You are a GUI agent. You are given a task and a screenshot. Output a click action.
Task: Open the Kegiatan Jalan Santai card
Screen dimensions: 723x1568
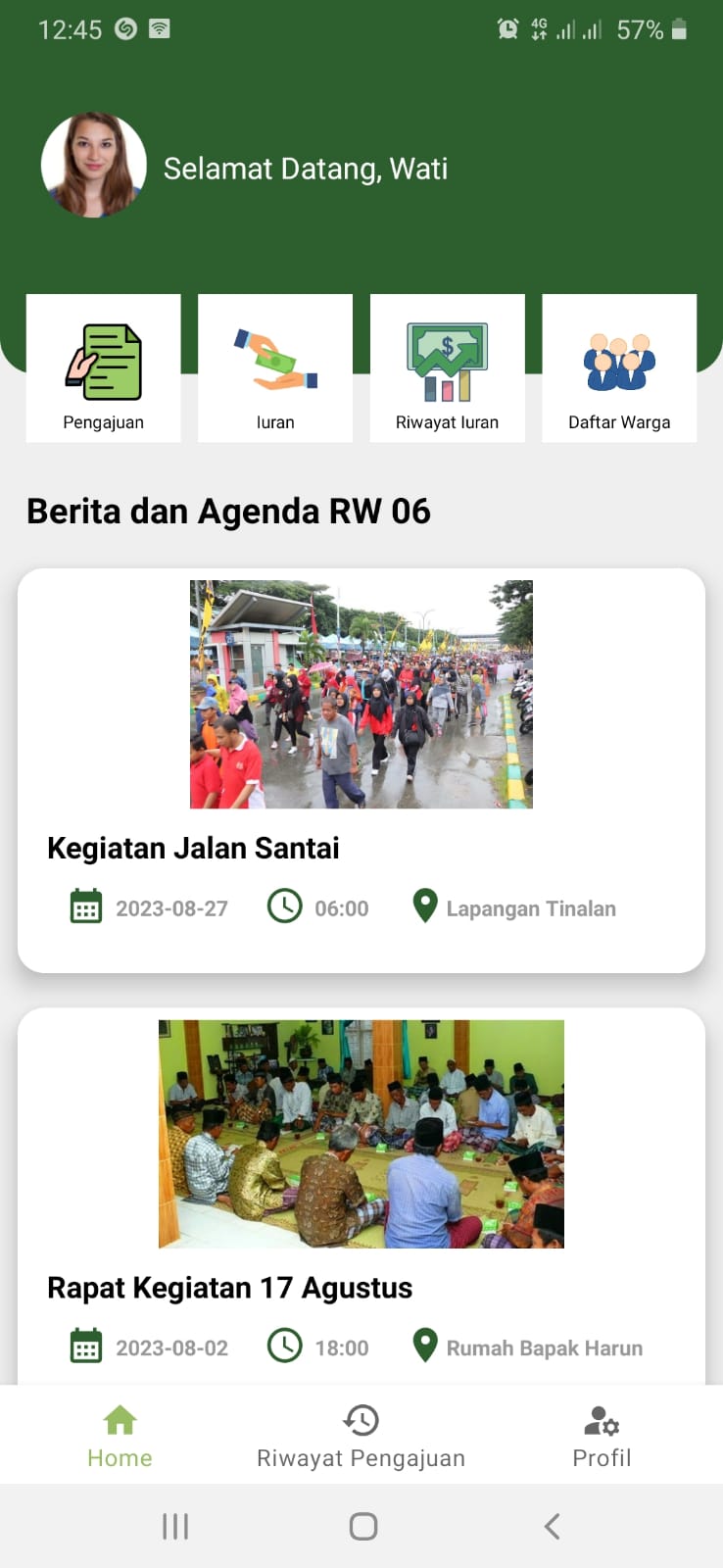pos(361,770)
